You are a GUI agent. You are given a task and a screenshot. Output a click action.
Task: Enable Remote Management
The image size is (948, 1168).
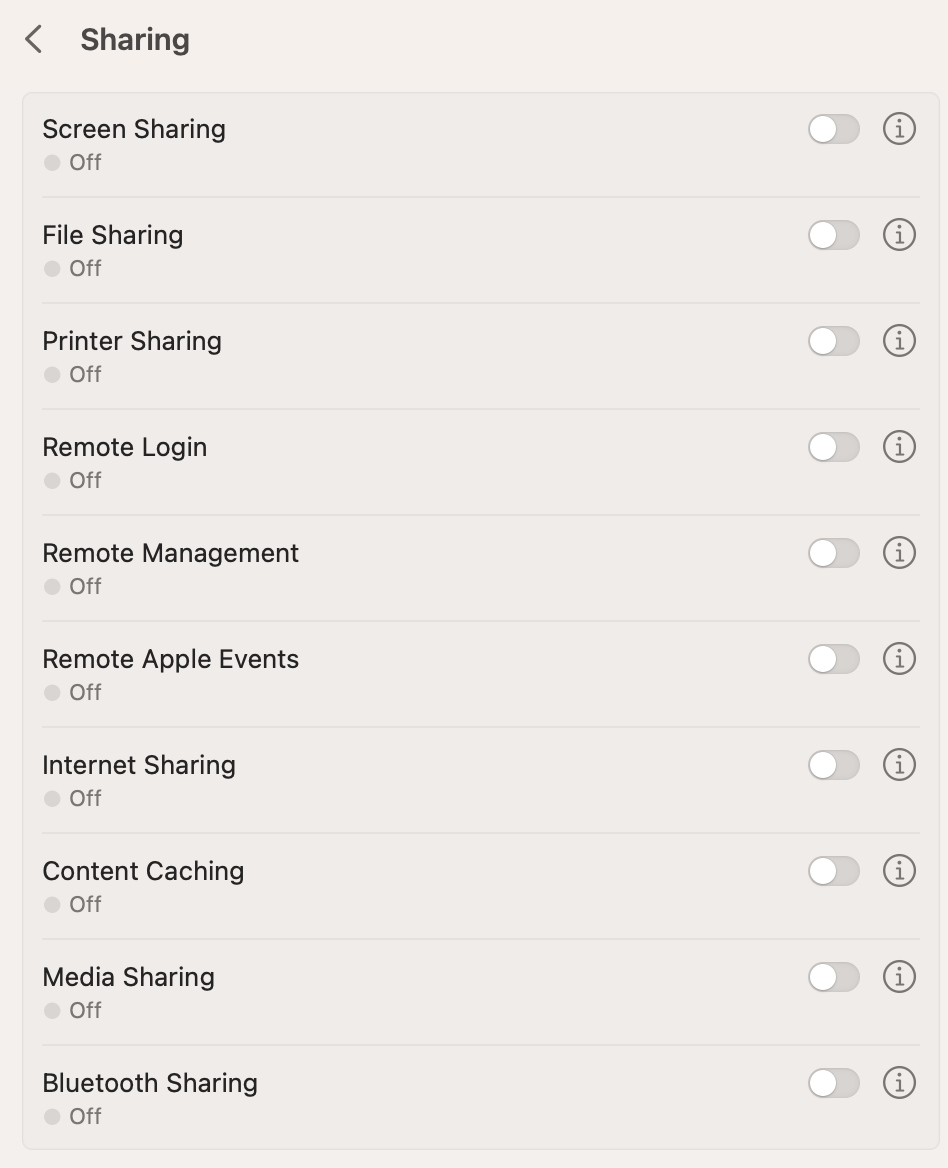[833, 553]
